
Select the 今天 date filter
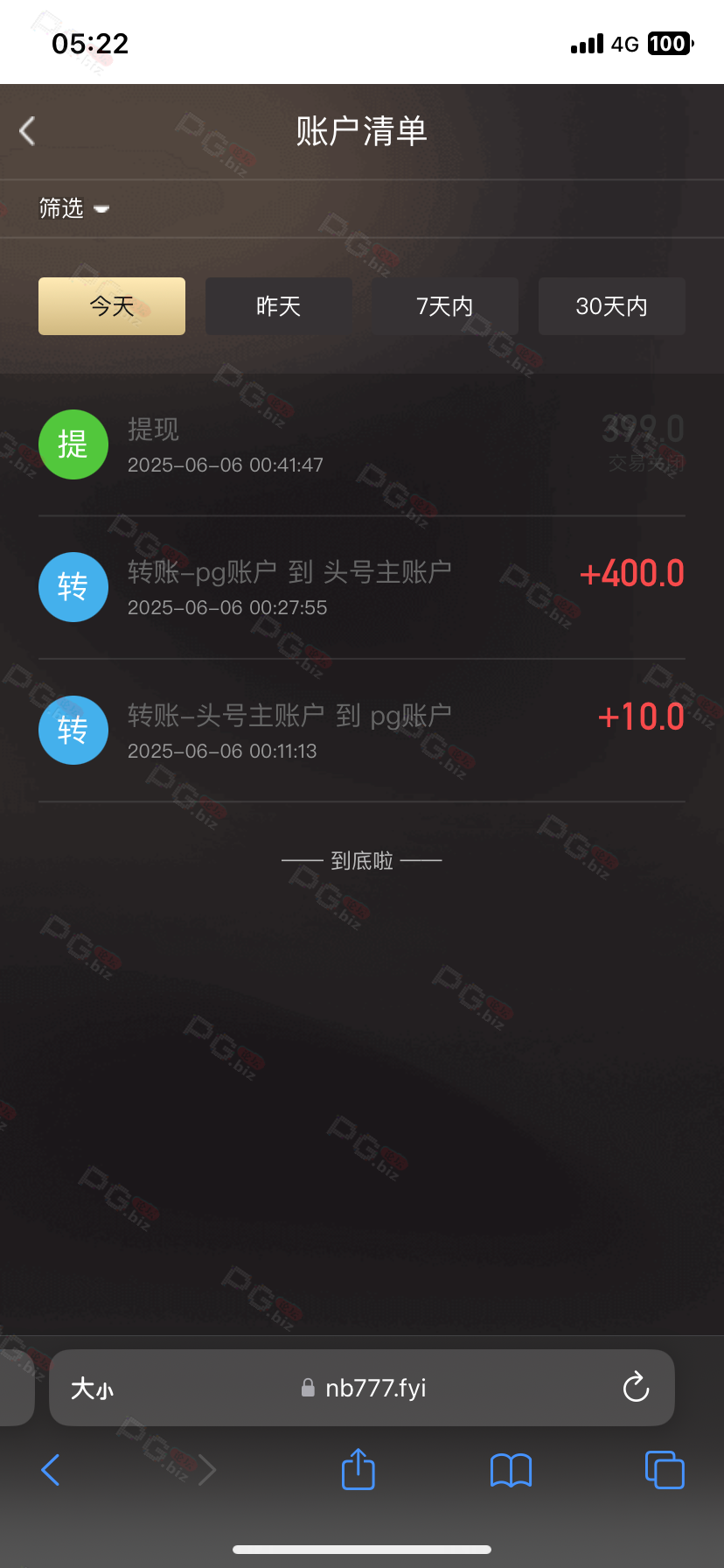pos(112,306)
